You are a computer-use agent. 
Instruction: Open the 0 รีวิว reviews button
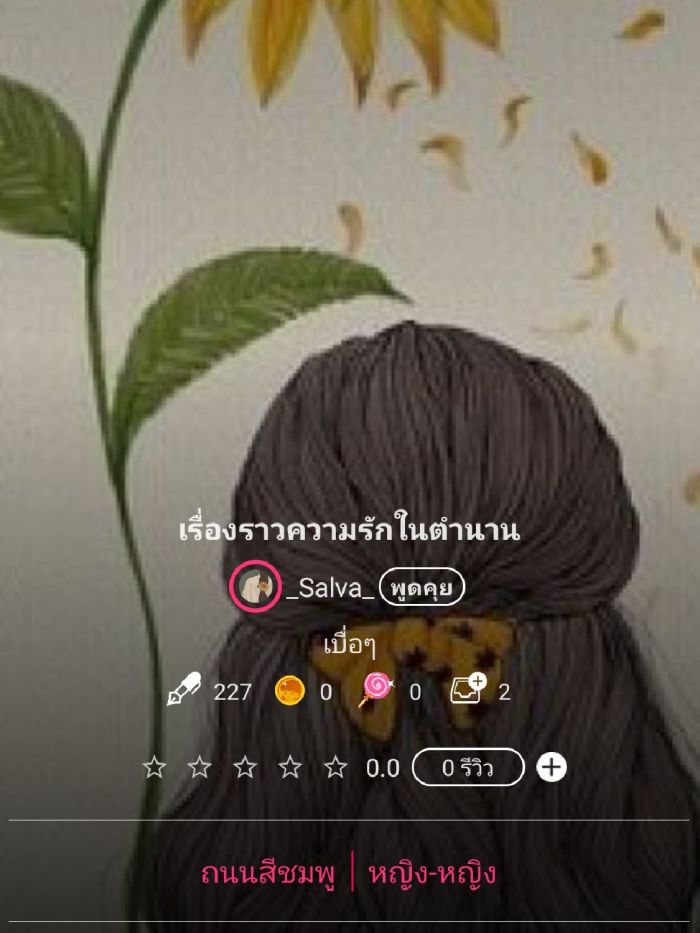467,768
